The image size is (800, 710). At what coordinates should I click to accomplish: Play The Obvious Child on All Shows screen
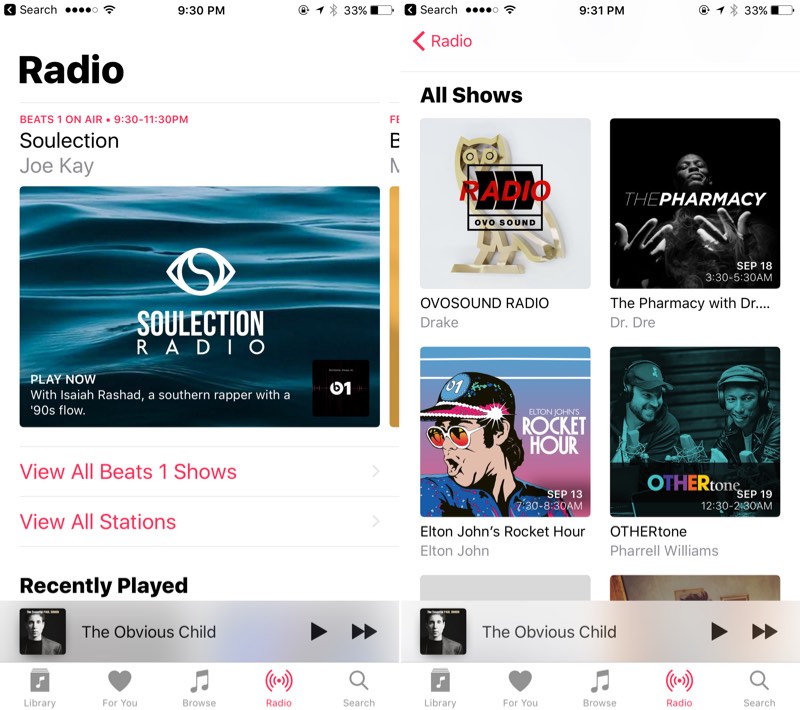click(719, 631)
